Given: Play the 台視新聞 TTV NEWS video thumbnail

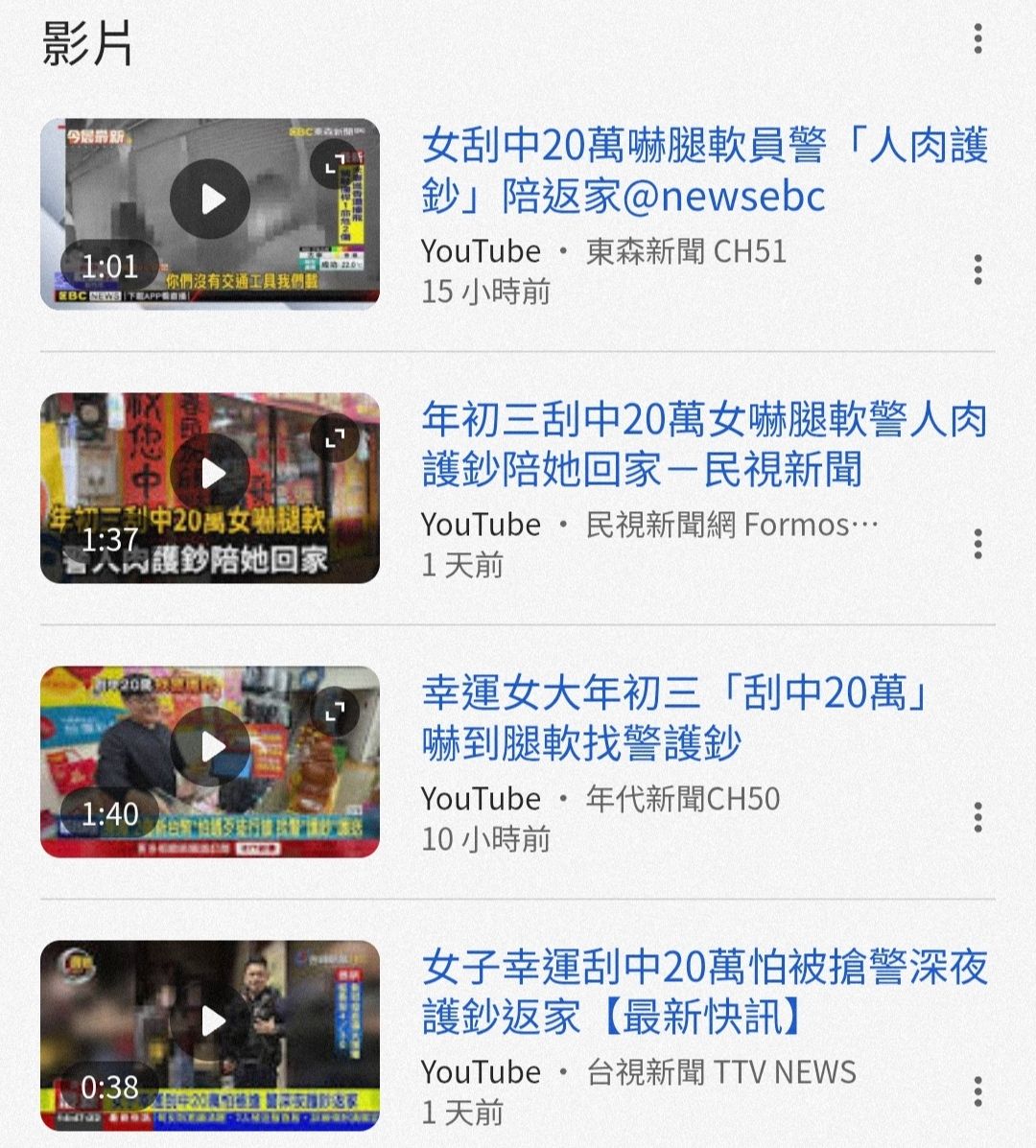Looking at the screenshot, I should [211, 1021].
